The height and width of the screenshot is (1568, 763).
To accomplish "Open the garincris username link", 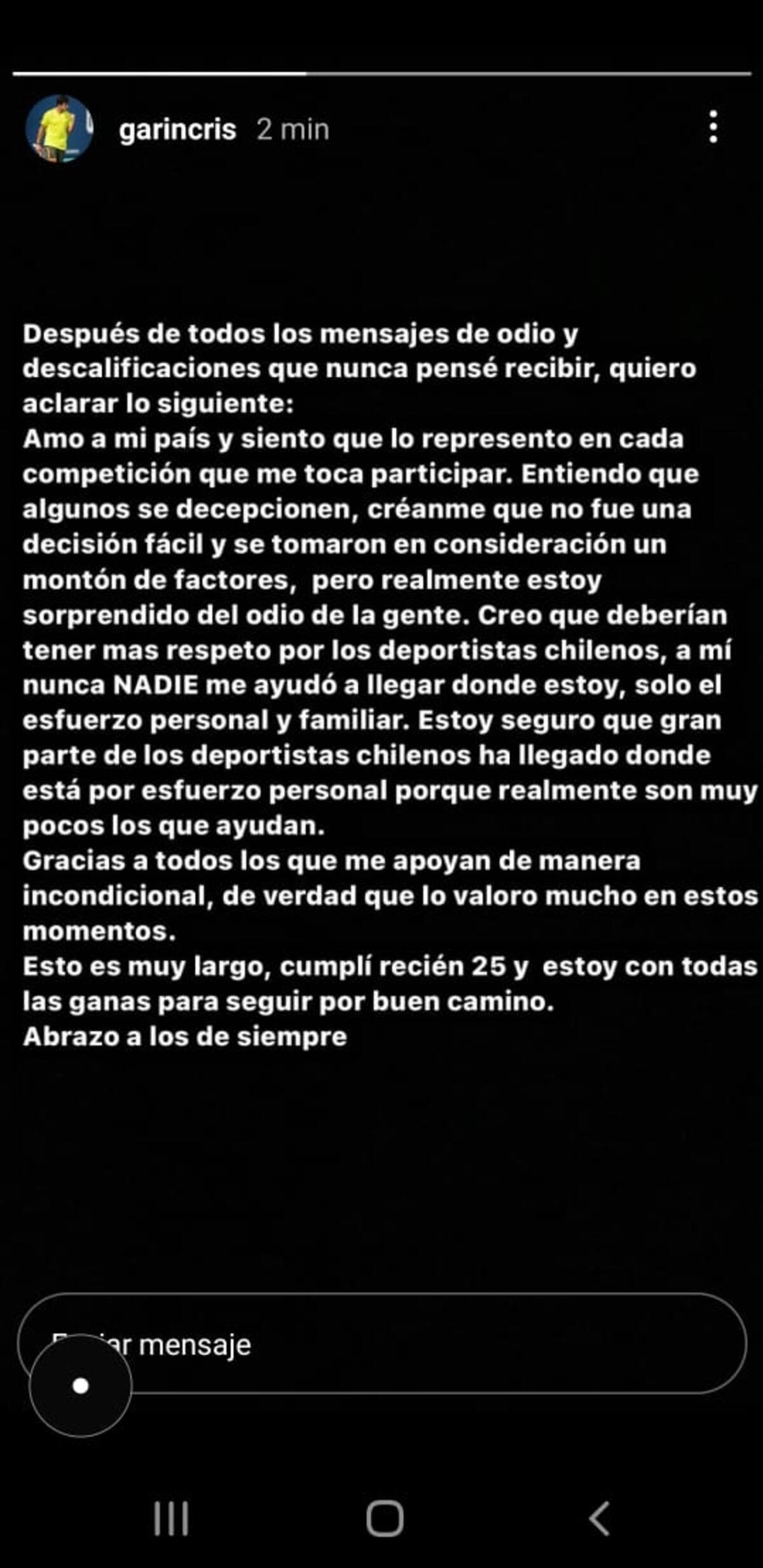I will tap(177, 130).
